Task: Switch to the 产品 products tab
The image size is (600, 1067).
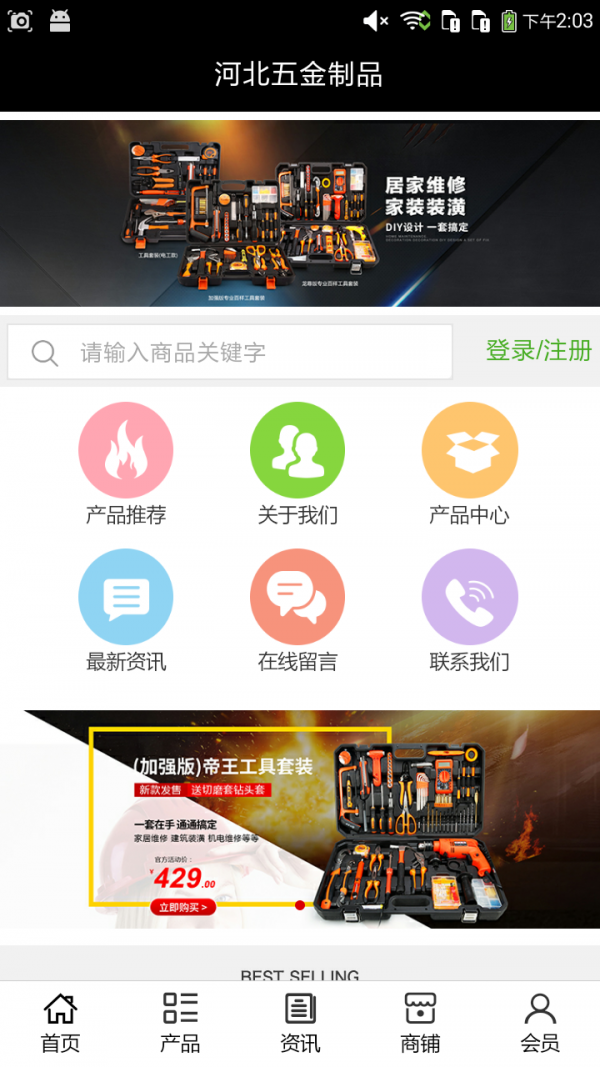Action: pos(180,1023)
